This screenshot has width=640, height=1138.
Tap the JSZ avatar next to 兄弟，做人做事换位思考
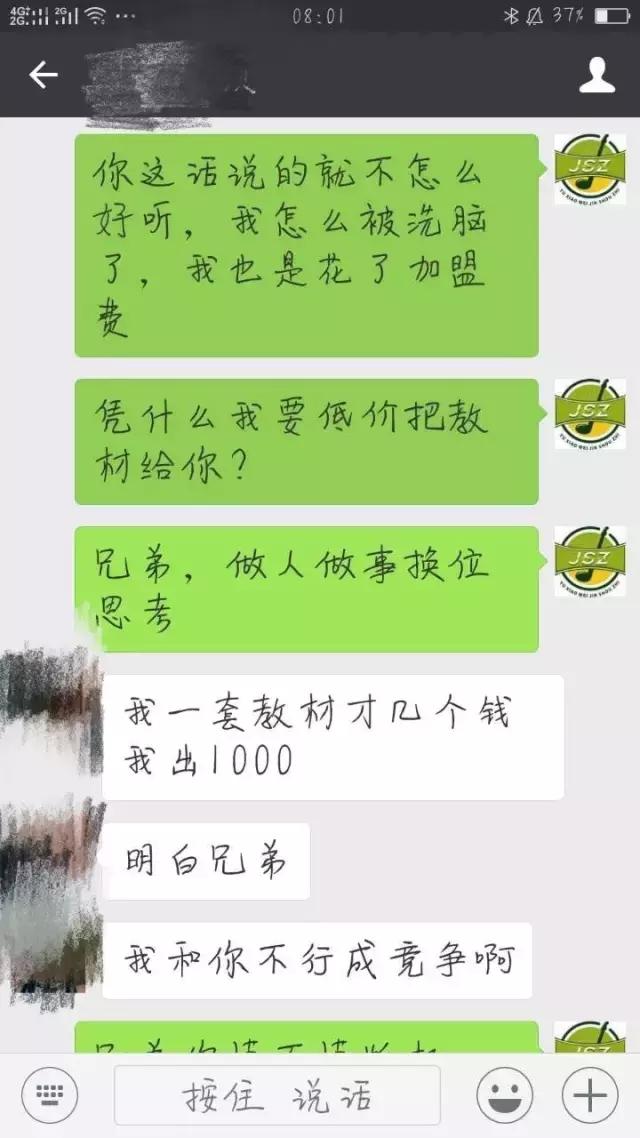click(590, 561)
